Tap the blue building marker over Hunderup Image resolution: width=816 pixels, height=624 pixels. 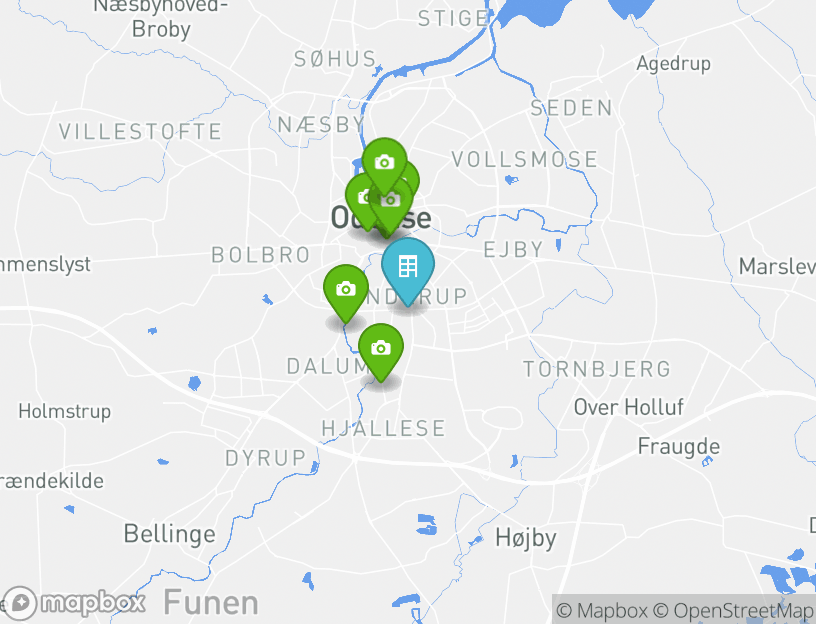pos(407,267)
